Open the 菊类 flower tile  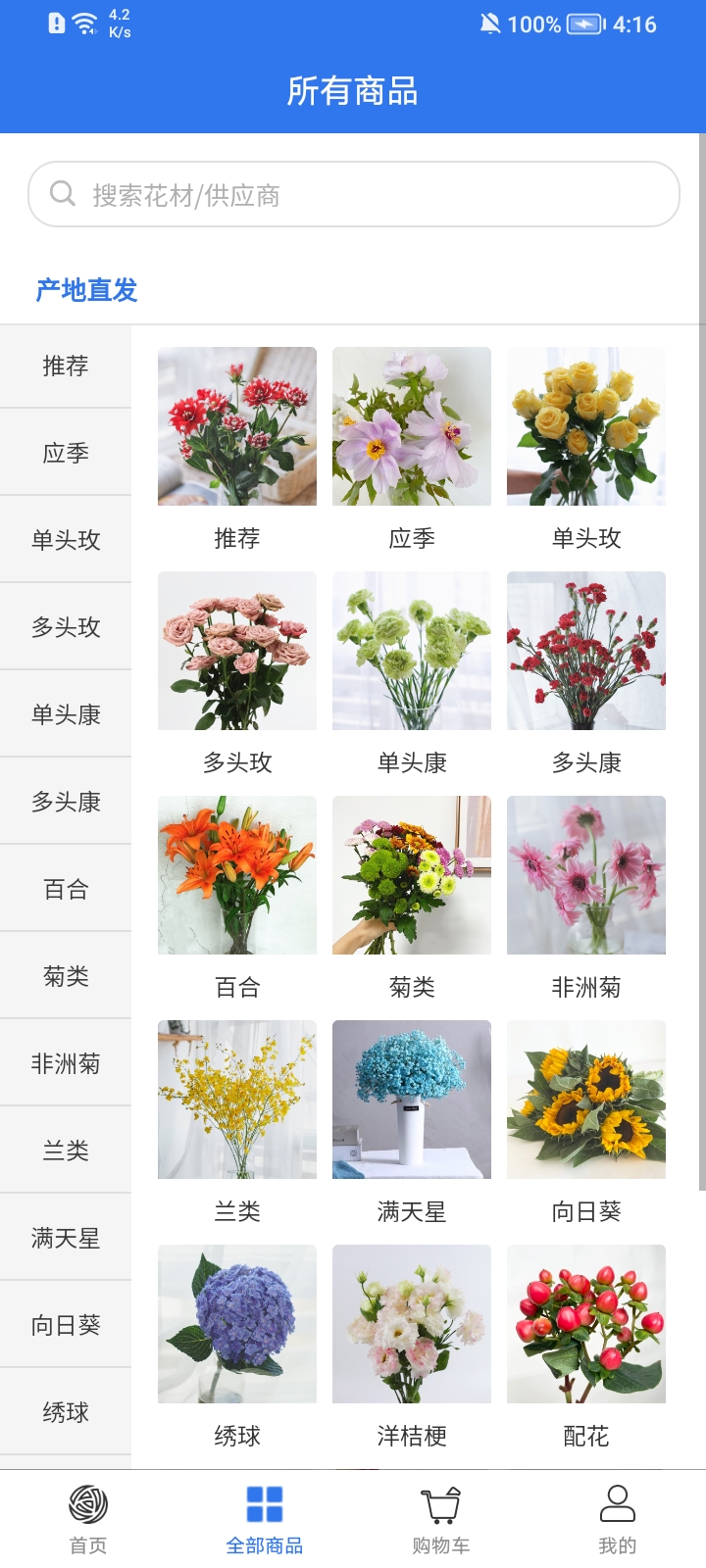[x=412, y=876]
